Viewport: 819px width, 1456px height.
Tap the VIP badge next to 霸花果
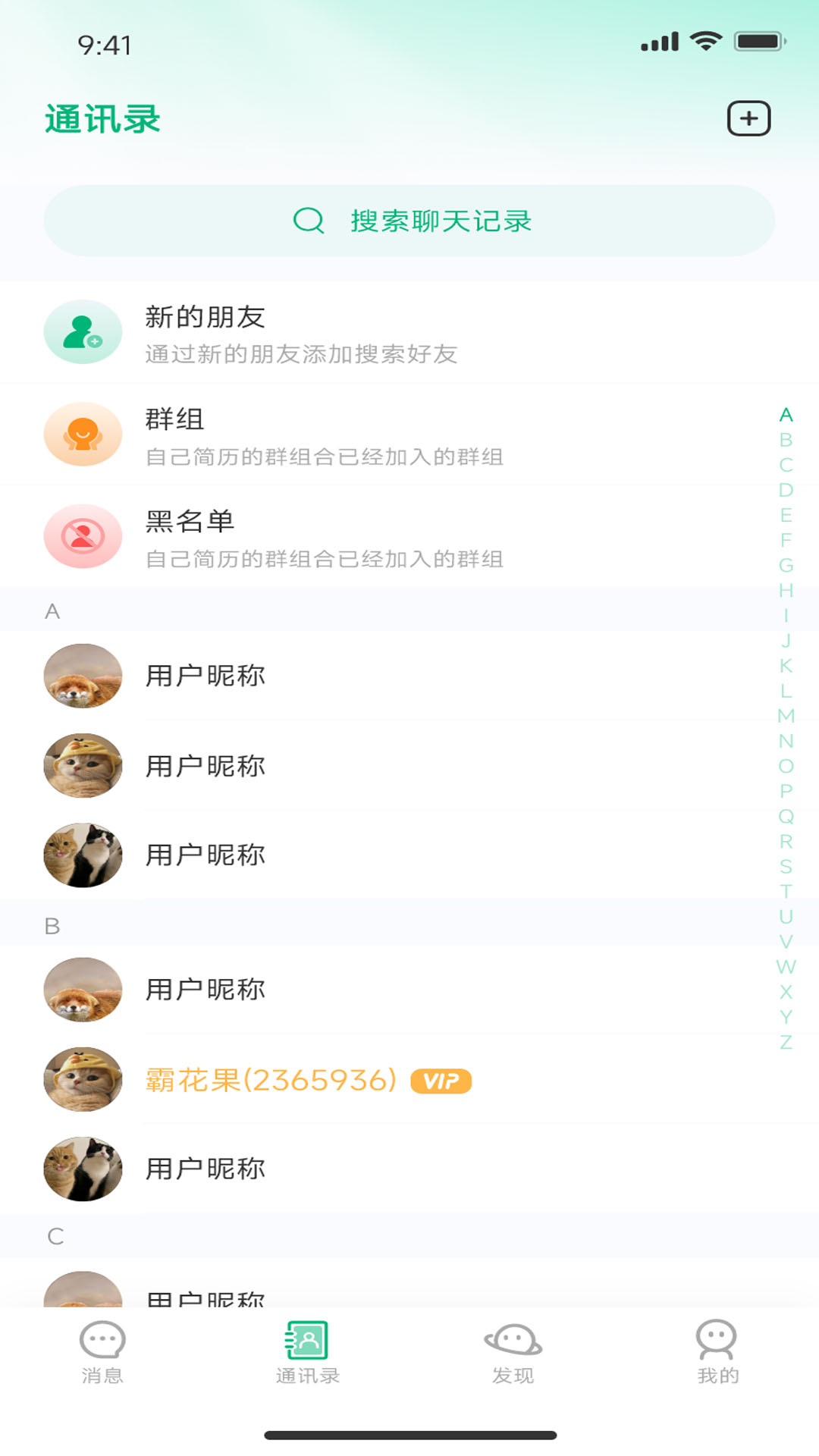pyautogui.click(x=439, y=1083)
